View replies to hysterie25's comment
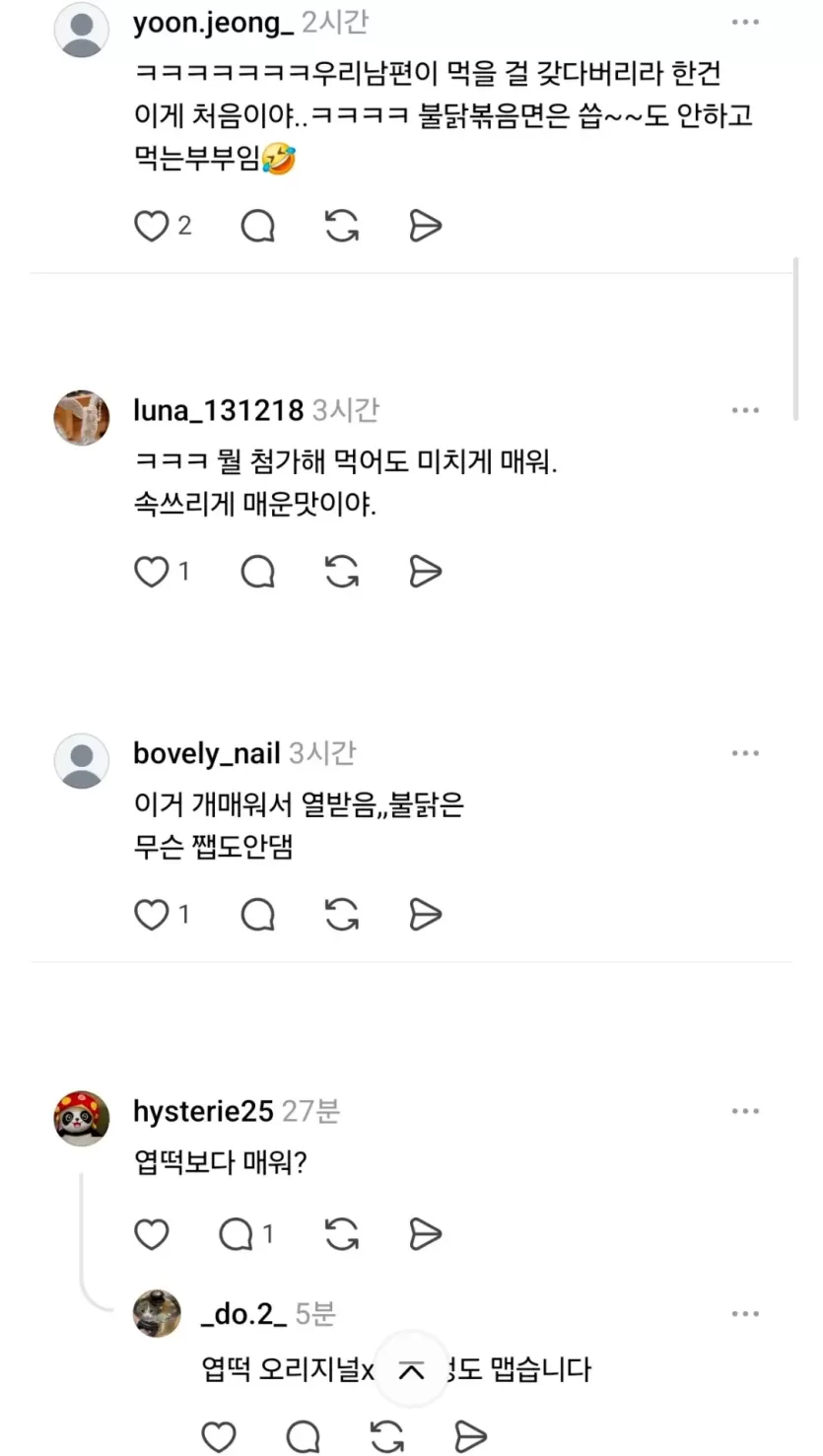 tap(246, 1234)
